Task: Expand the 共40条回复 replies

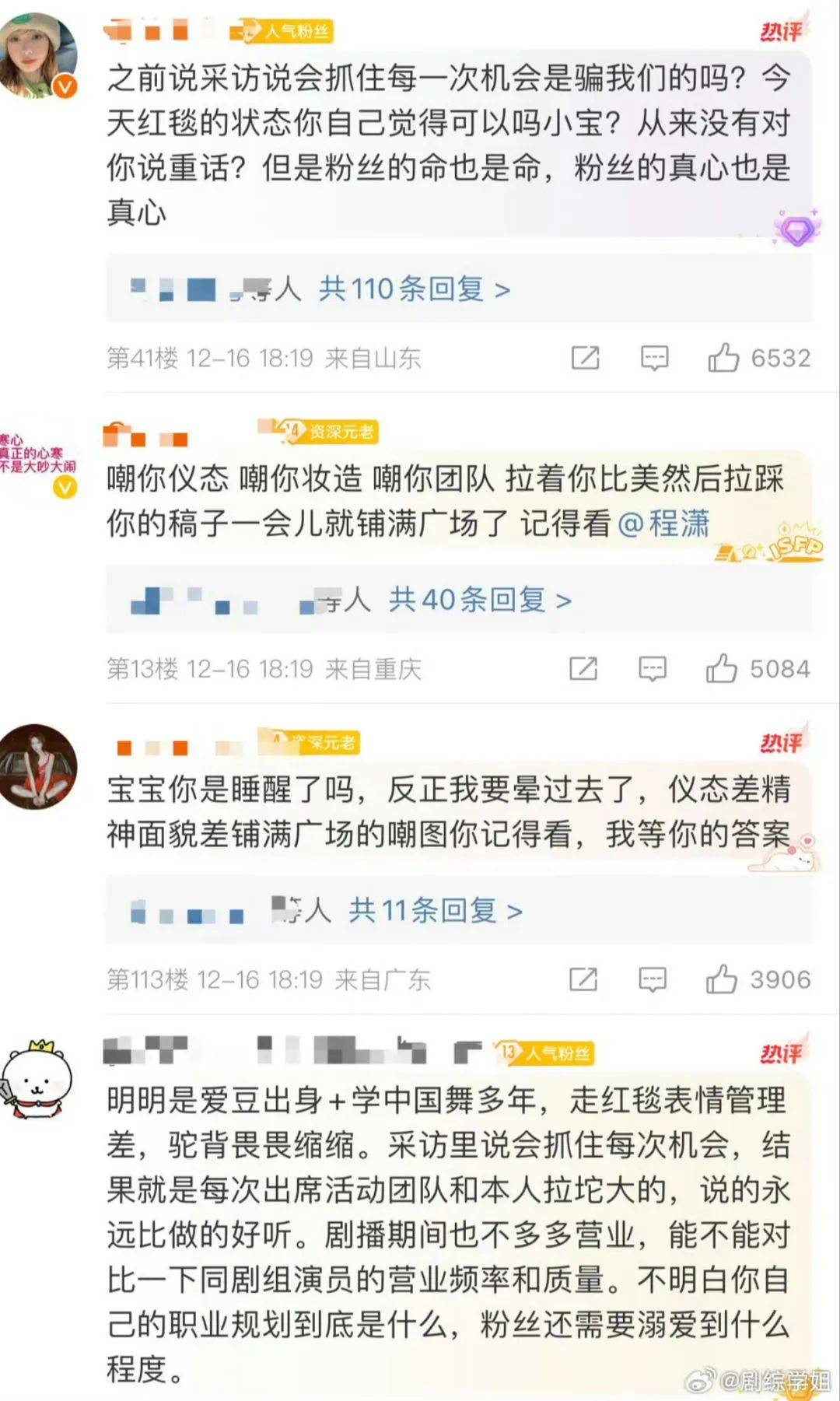Action: pyautogui.click(x=480, y=600)
